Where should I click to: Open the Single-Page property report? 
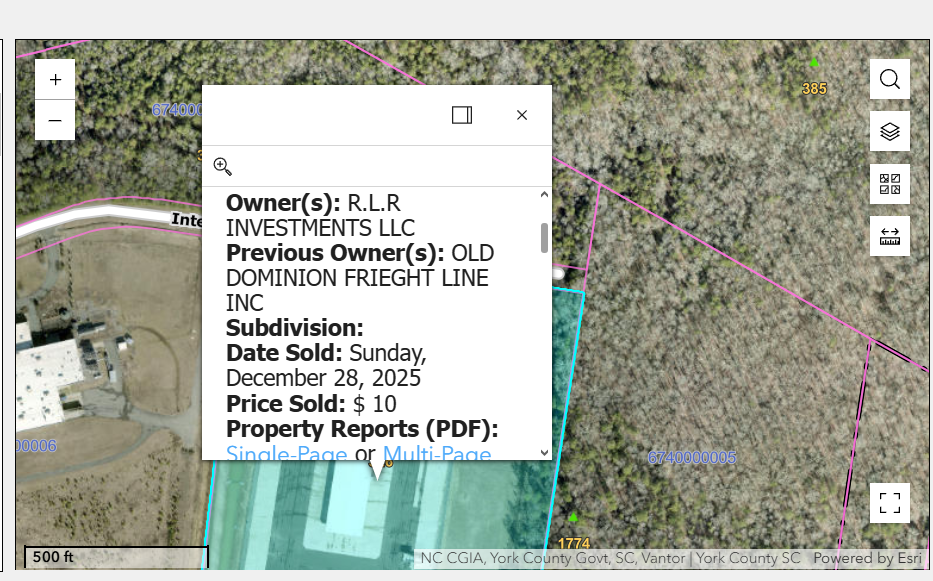tap(286, 455)
